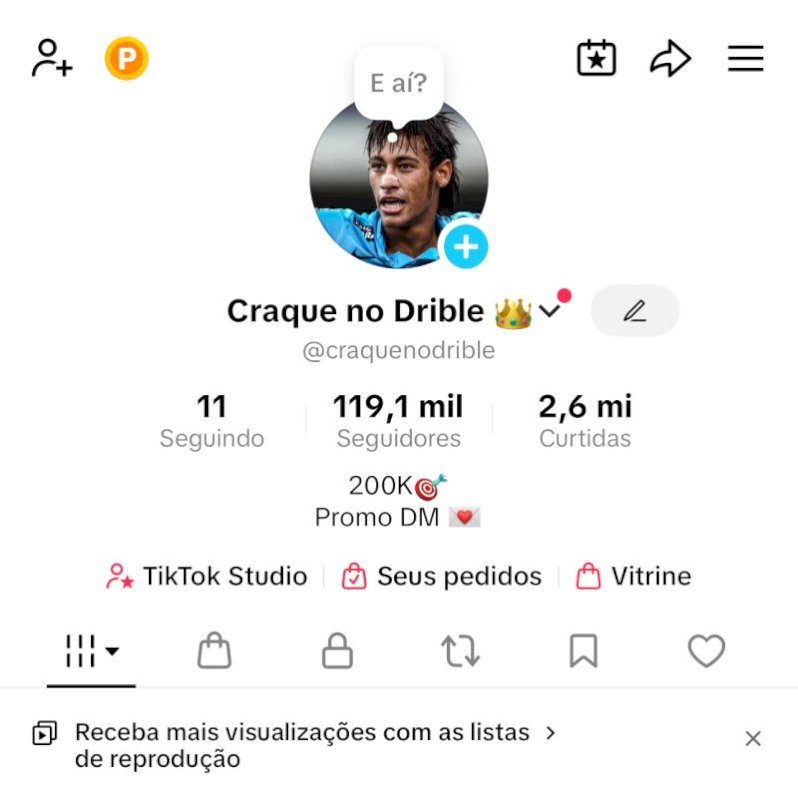Open the shop bag tab icon

(213, 651)
